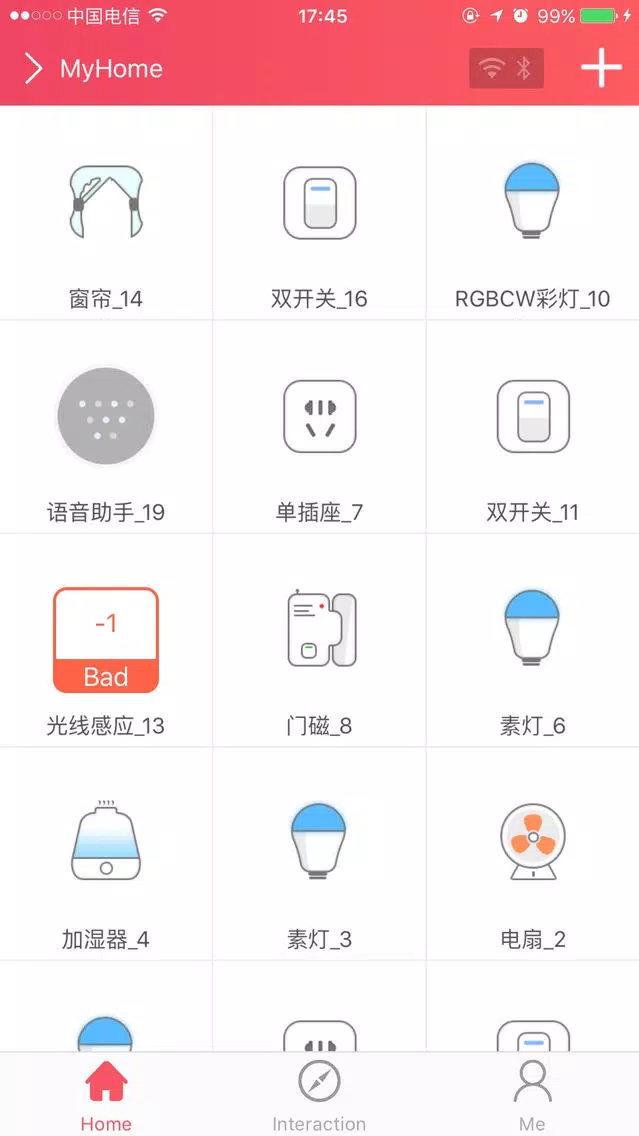Go to the Me tab
Screen dimensions: 639x1136
tap(532, 1095)
